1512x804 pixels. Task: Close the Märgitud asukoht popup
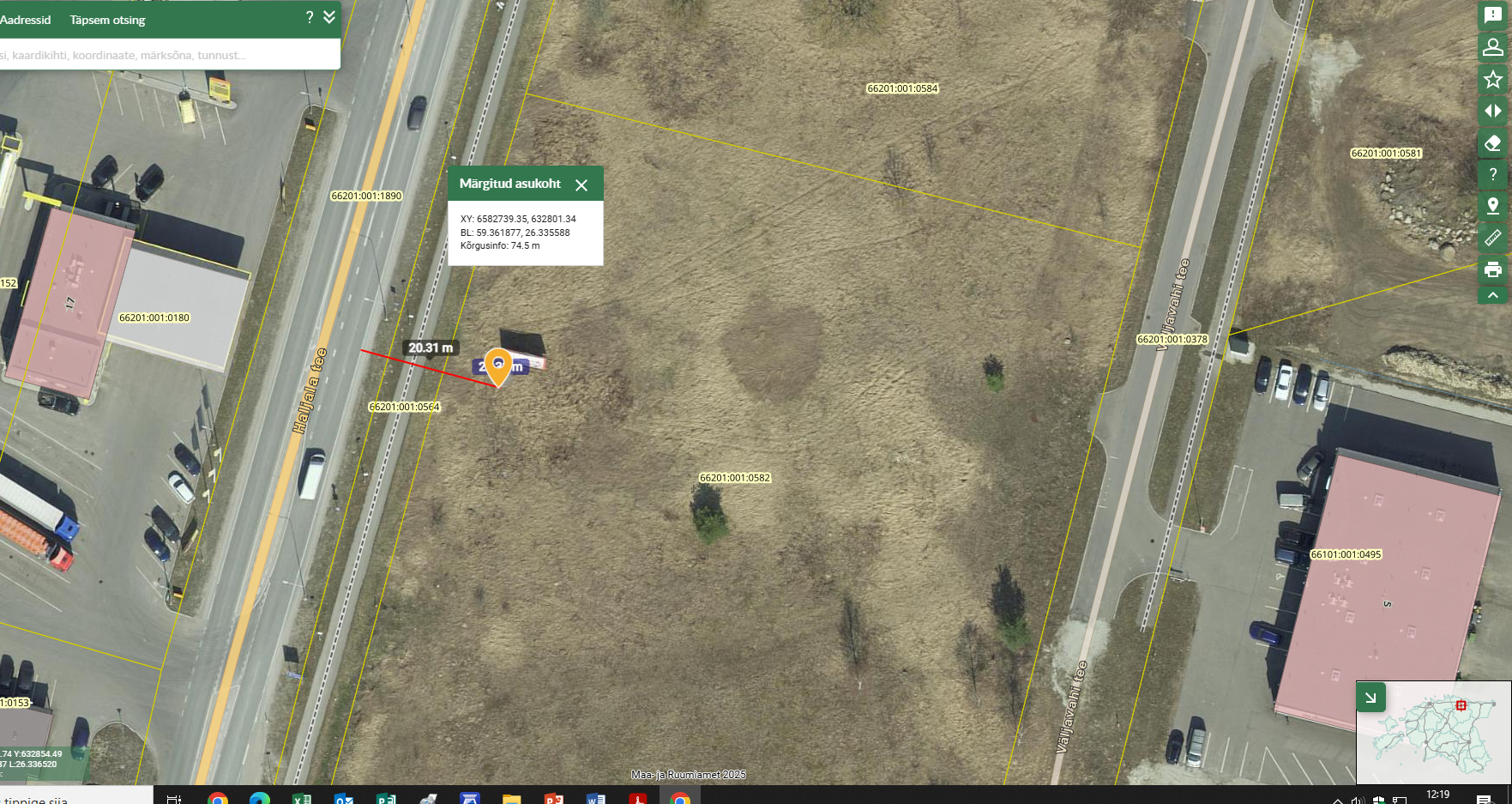(581, 185)
